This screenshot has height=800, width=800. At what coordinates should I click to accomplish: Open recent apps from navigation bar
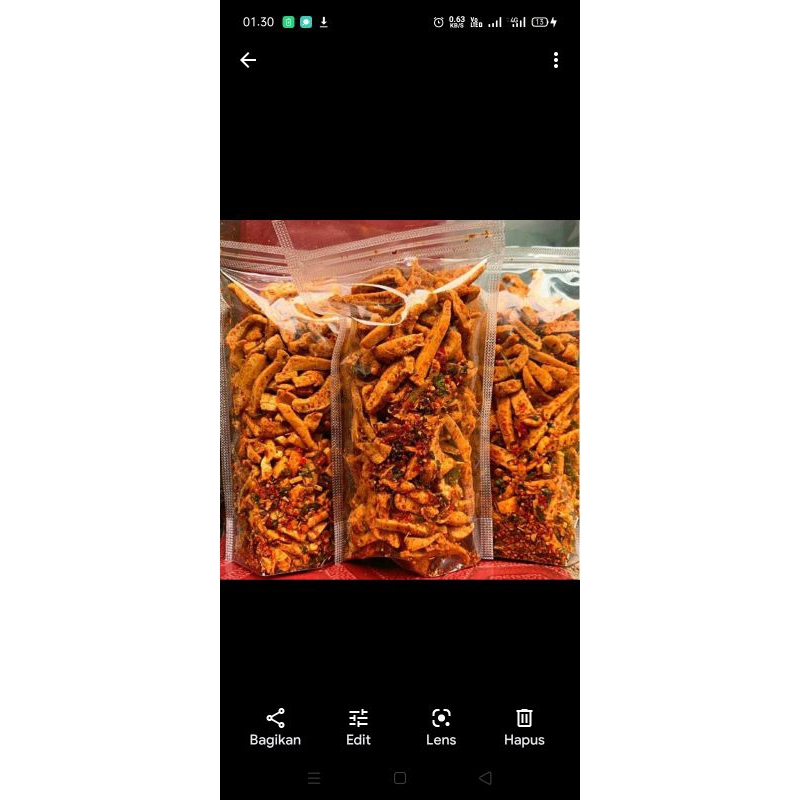(x=314, y=778)
